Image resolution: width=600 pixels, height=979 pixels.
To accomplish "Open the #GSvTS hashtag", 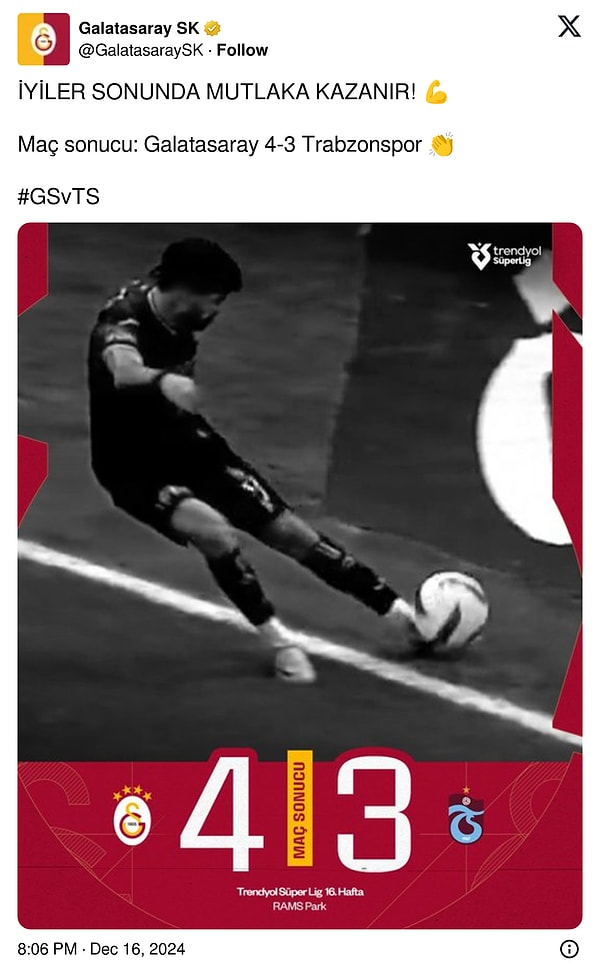I will pos(58,197).
